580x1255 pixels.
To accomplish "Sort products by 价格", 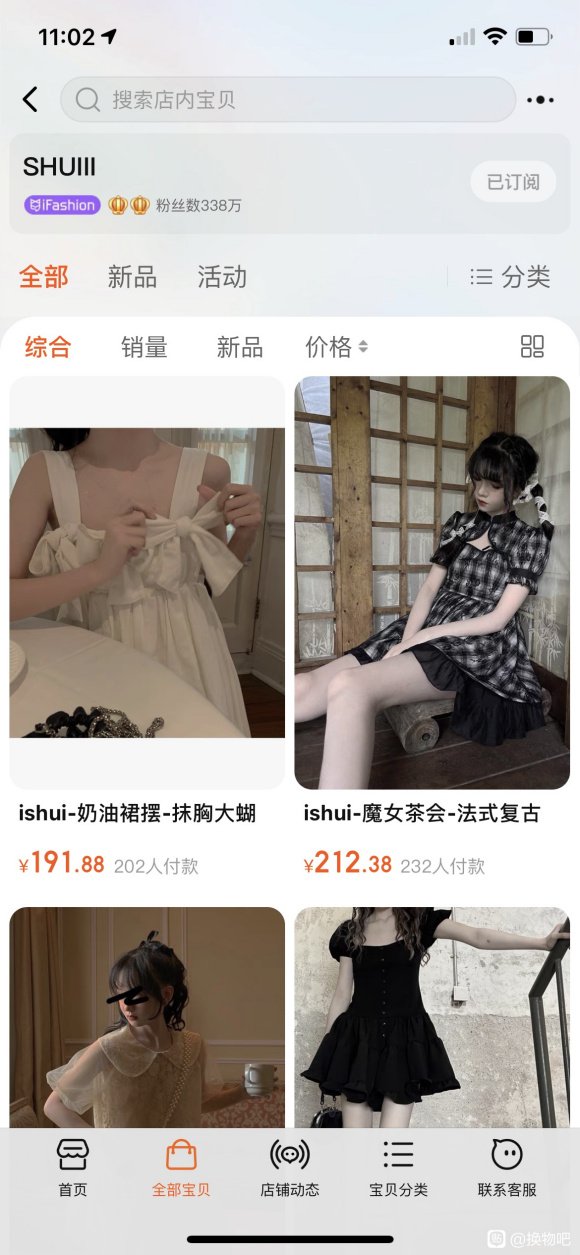I will [336, 347].
